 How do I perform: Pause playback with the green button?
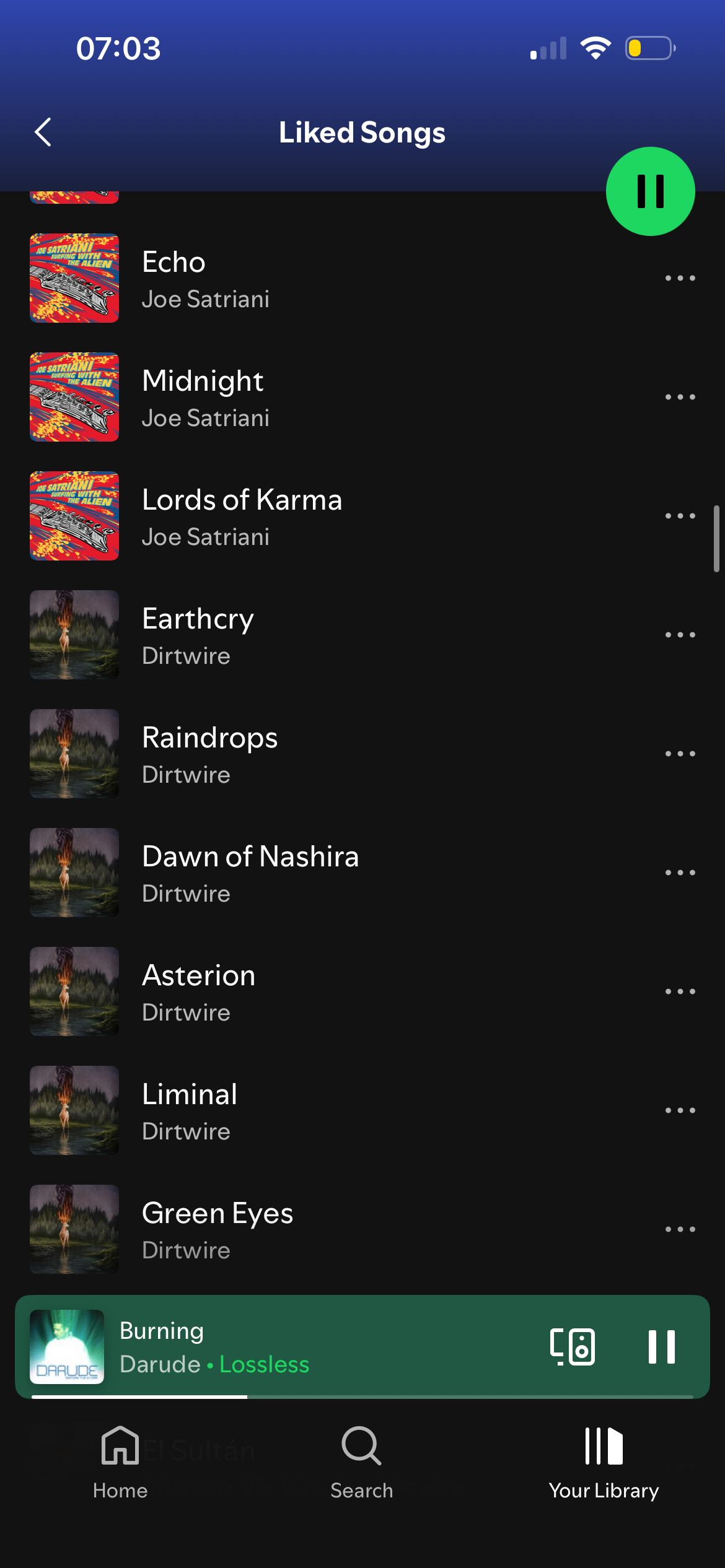click(x=650, y=191)
